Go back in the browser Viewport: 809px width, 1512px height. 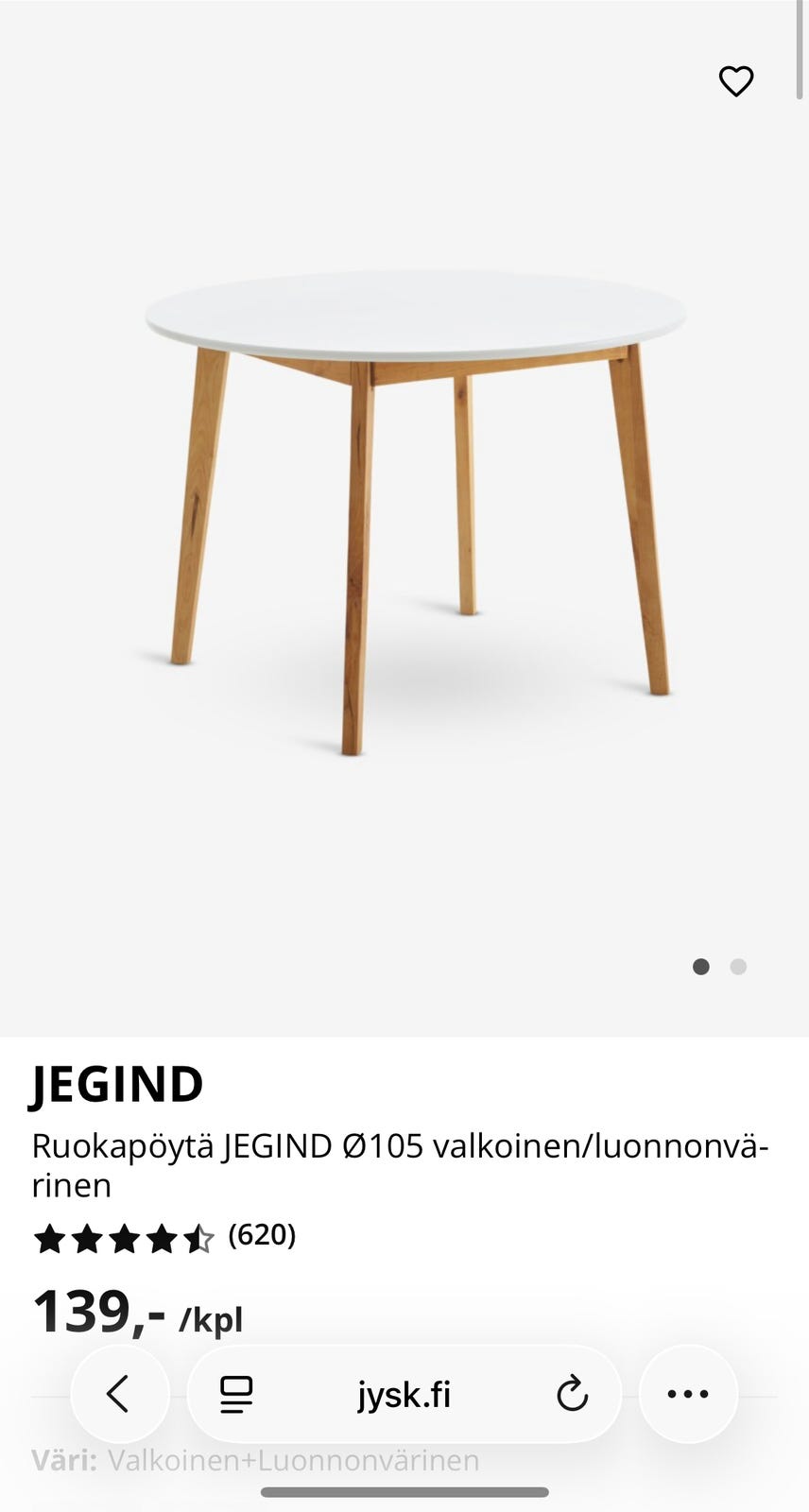(118, 1394)
